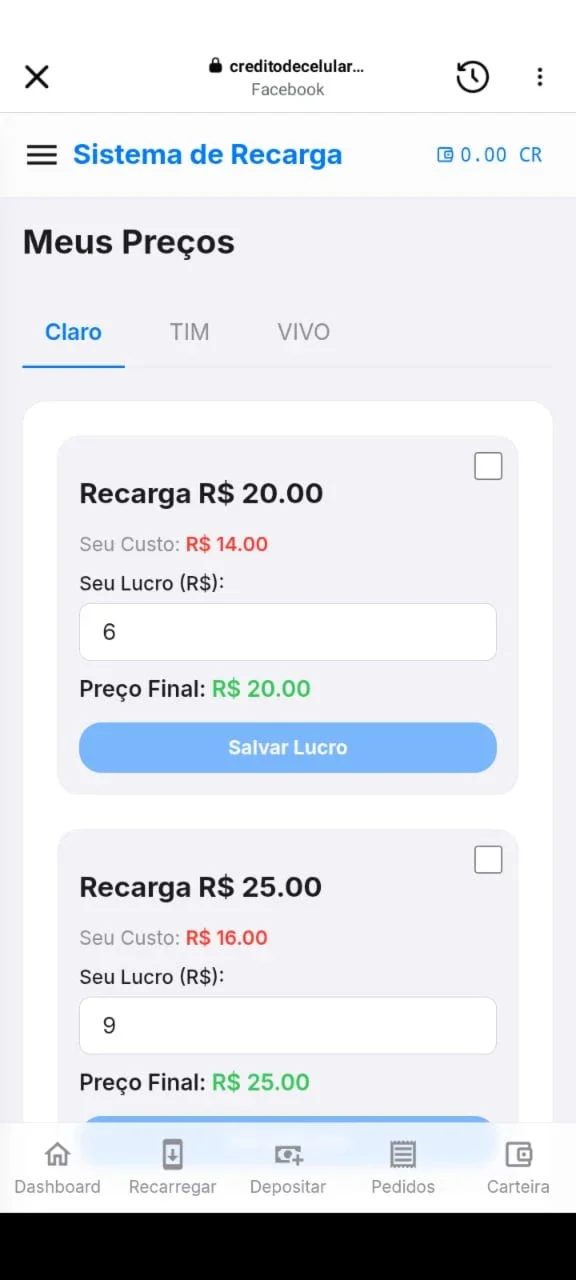
Task: Open the browser history clock icon
Action: coord(473,77)
